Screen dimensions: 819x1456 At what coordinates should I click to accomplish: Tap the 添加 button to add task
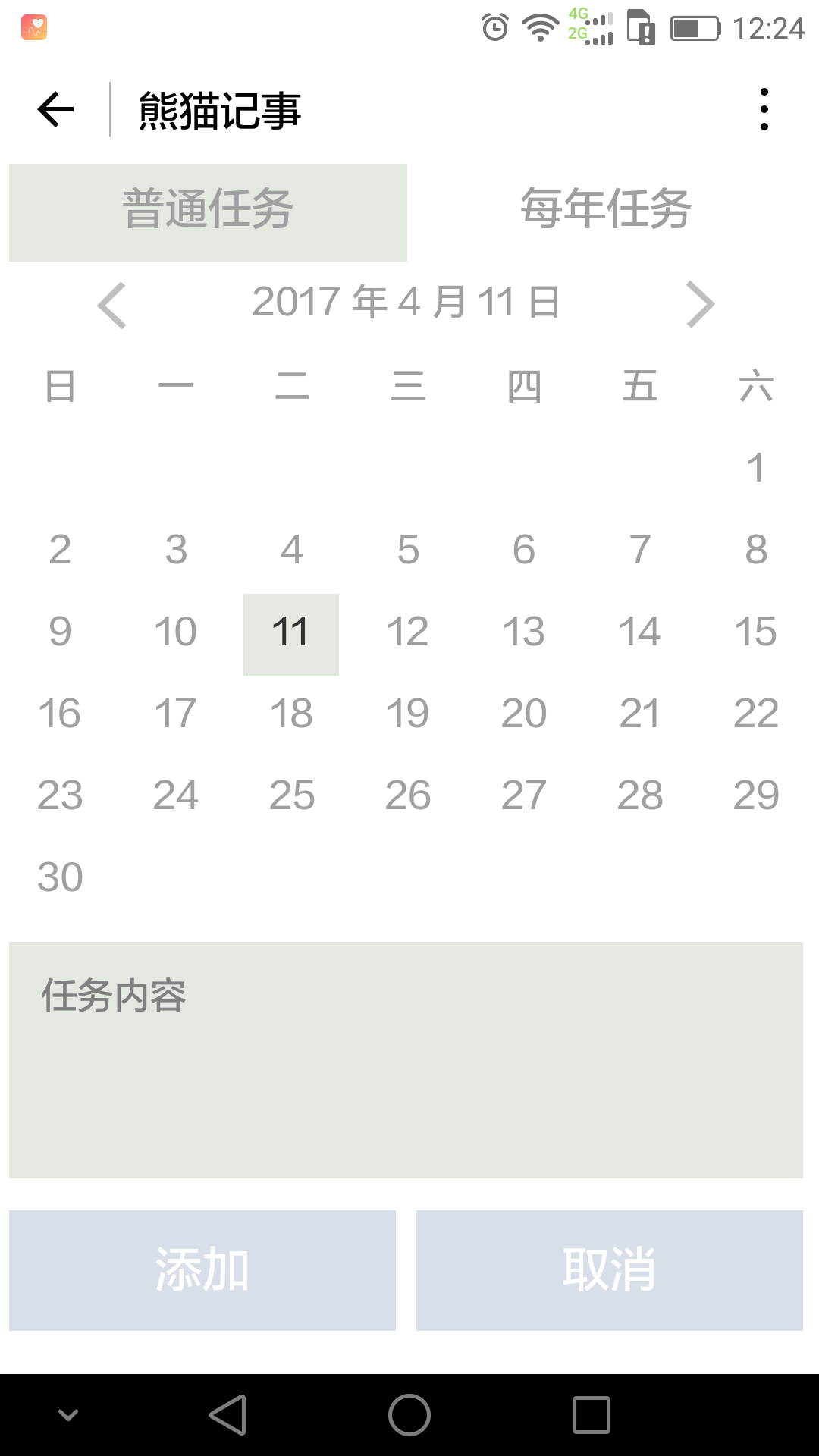click(x=202, y=1270)
